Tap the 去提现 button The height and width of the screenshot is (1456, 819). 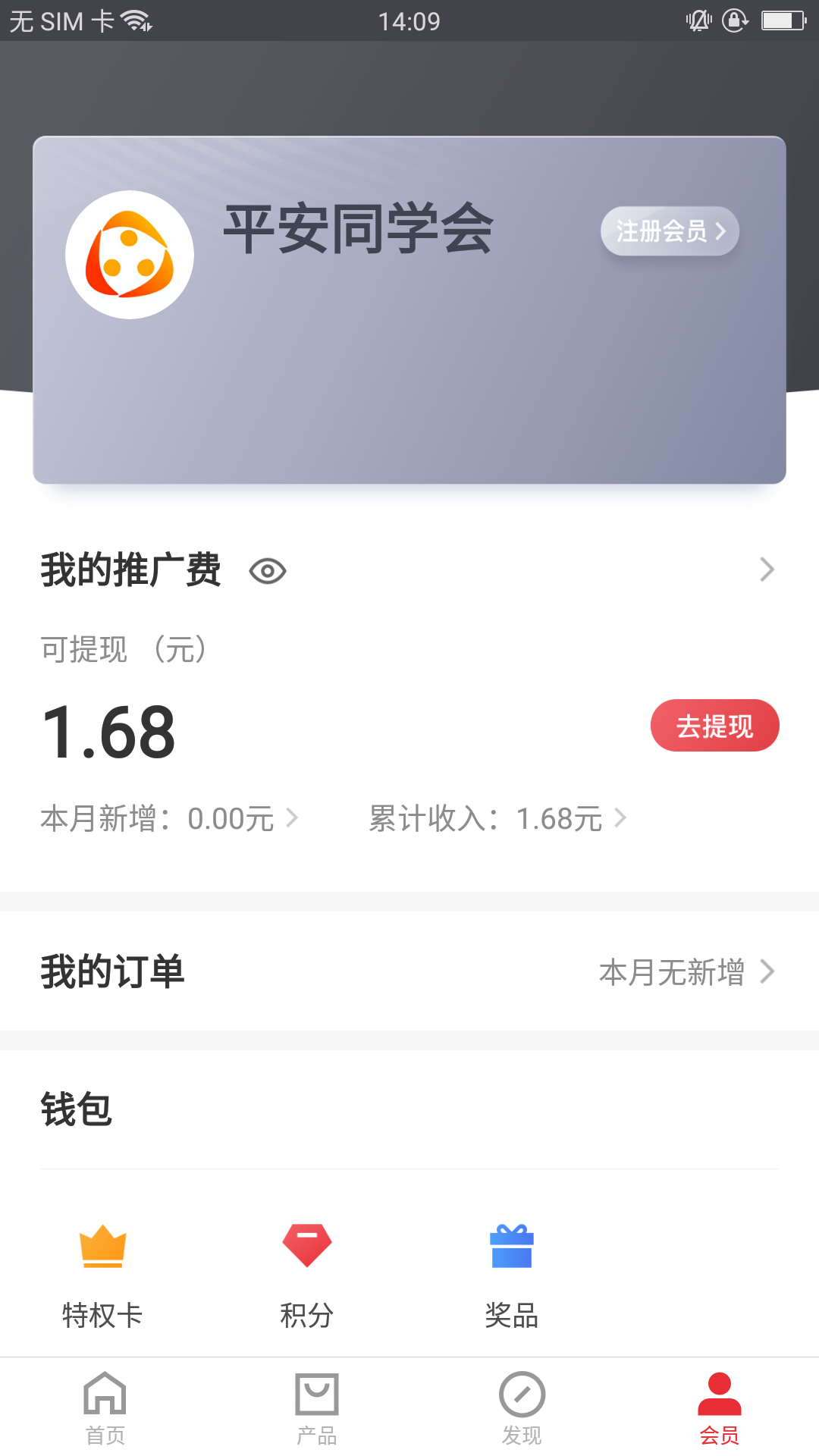tap(714, 726)
